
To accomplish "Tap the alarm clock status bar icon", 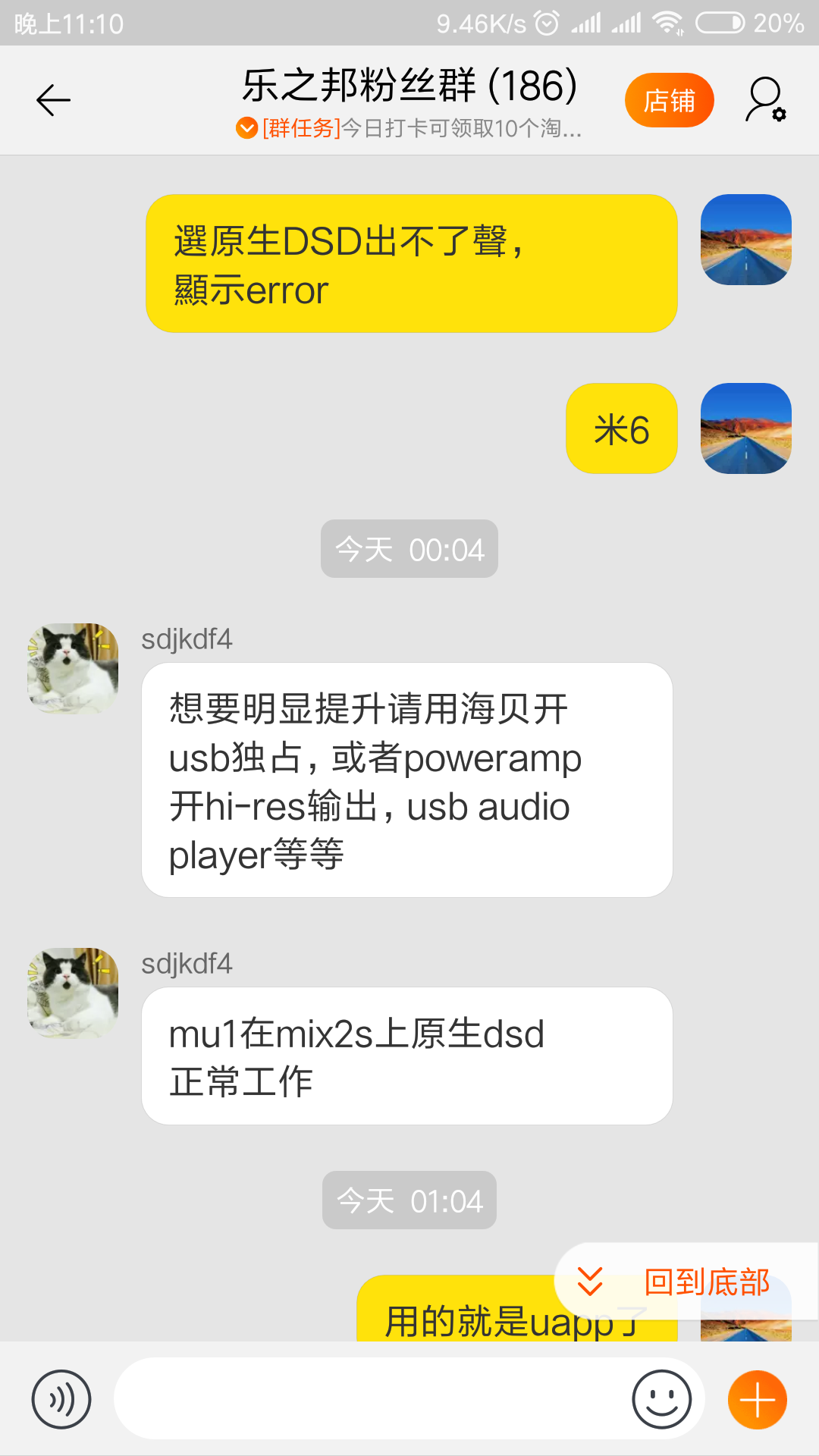I will pos(544,23).
